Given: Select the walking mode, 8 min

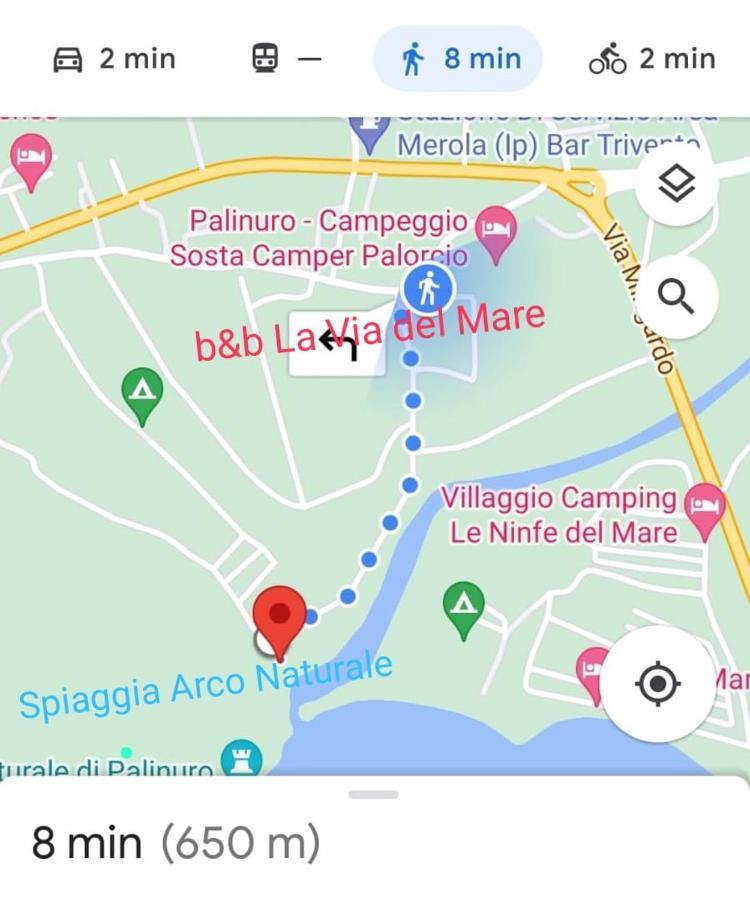Looking at the screenshot, I should coord(458,59).
